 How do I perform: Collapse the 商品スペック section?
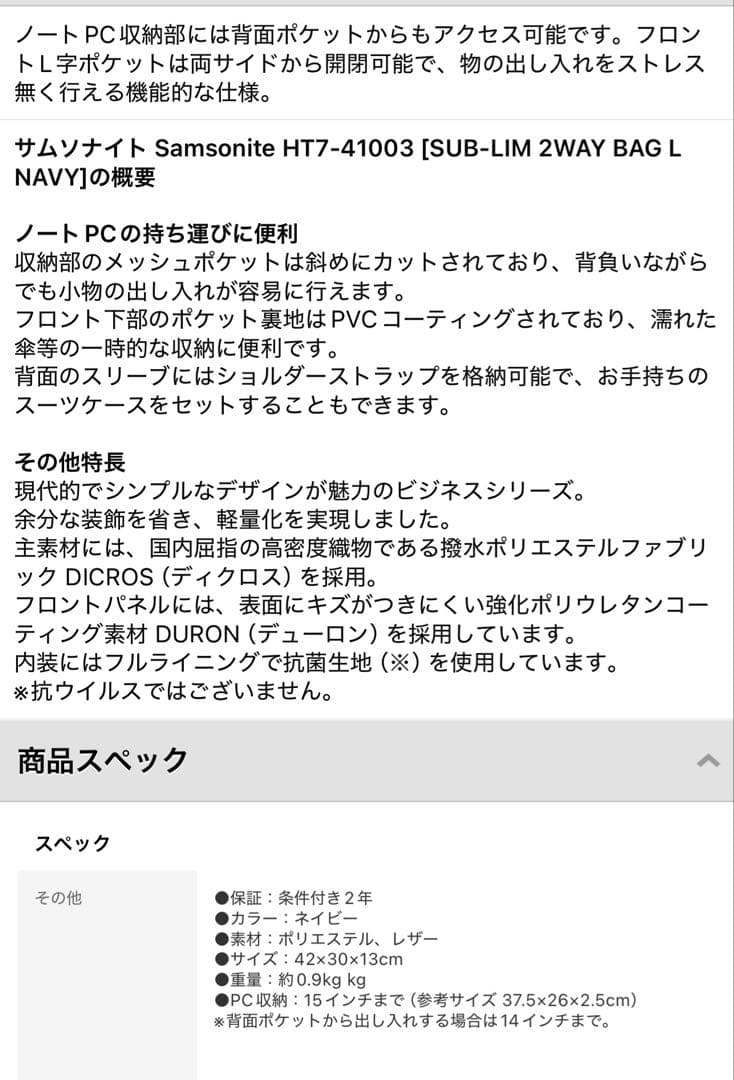pos(707,761)
